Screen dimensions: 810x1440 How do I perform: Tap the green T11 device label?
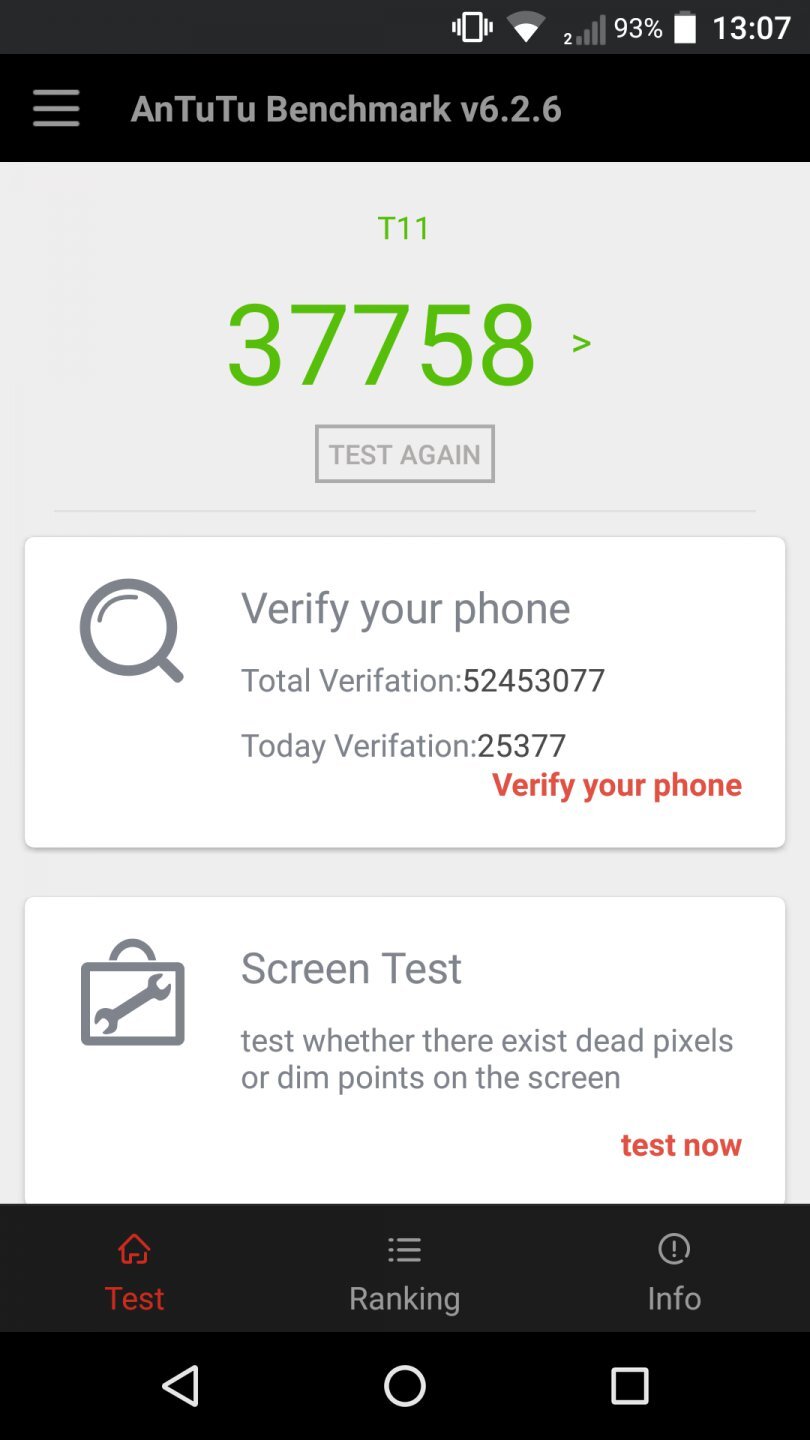point(404,228)
